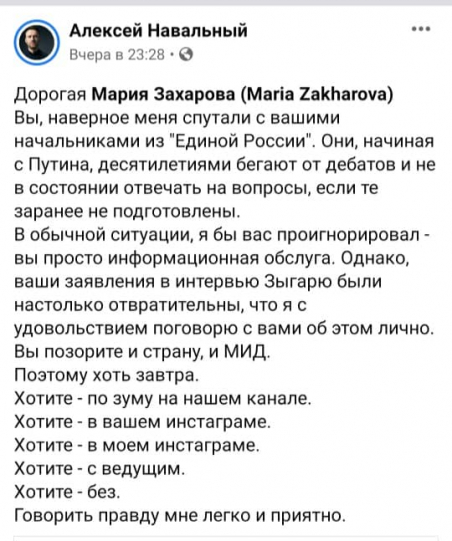Viewport: 452px width, 541px height.
Task: Open the post's three-dot options menu
Action: (x=421, y=29)
